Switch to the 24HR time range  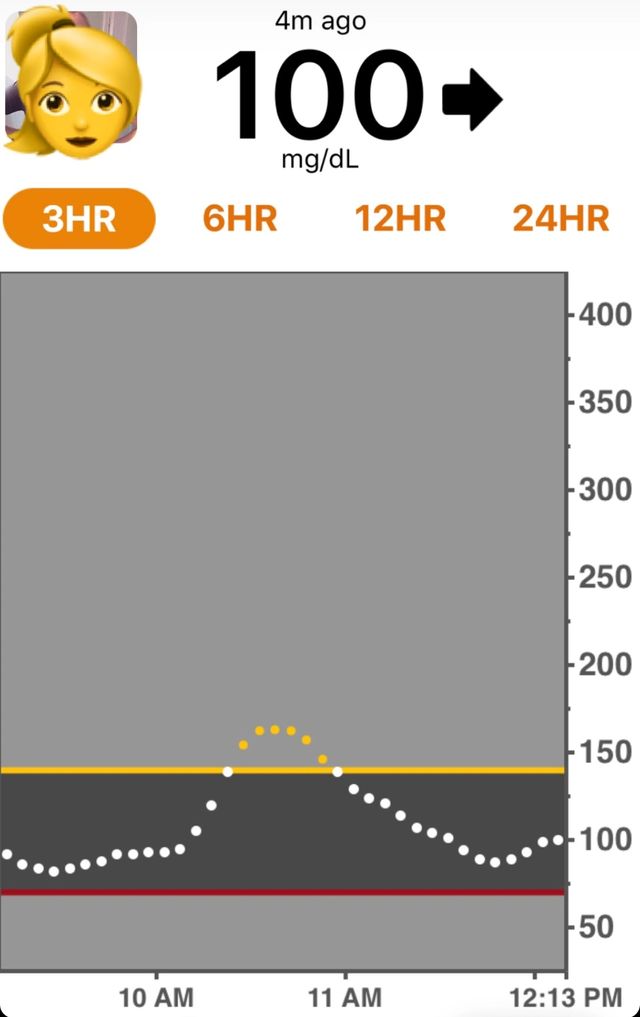(x=561, y=218)
